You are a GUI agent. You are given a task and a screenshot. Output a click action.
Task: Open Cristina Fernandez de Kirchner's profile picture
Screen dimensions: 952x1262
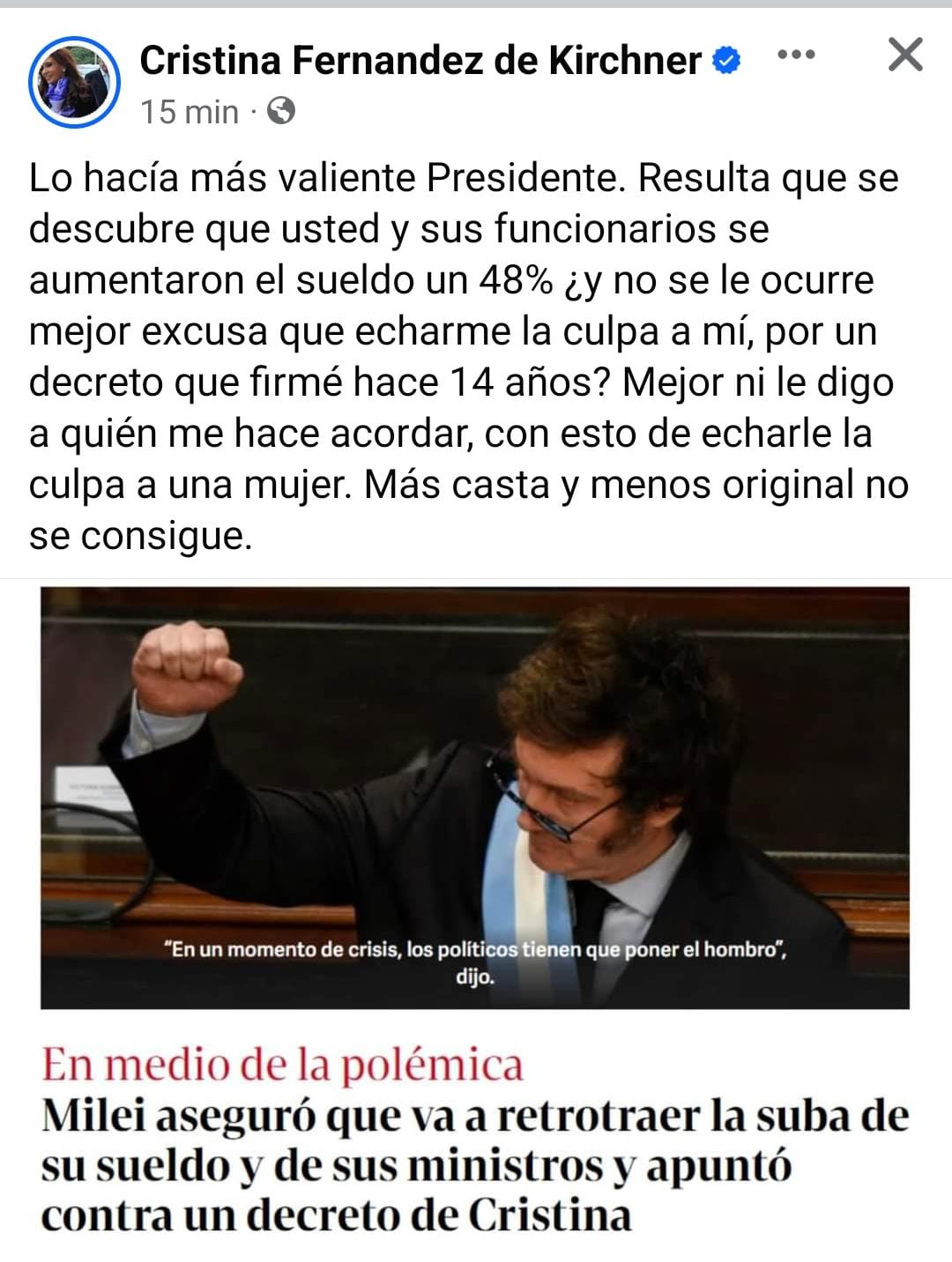[x=74, y=82]
